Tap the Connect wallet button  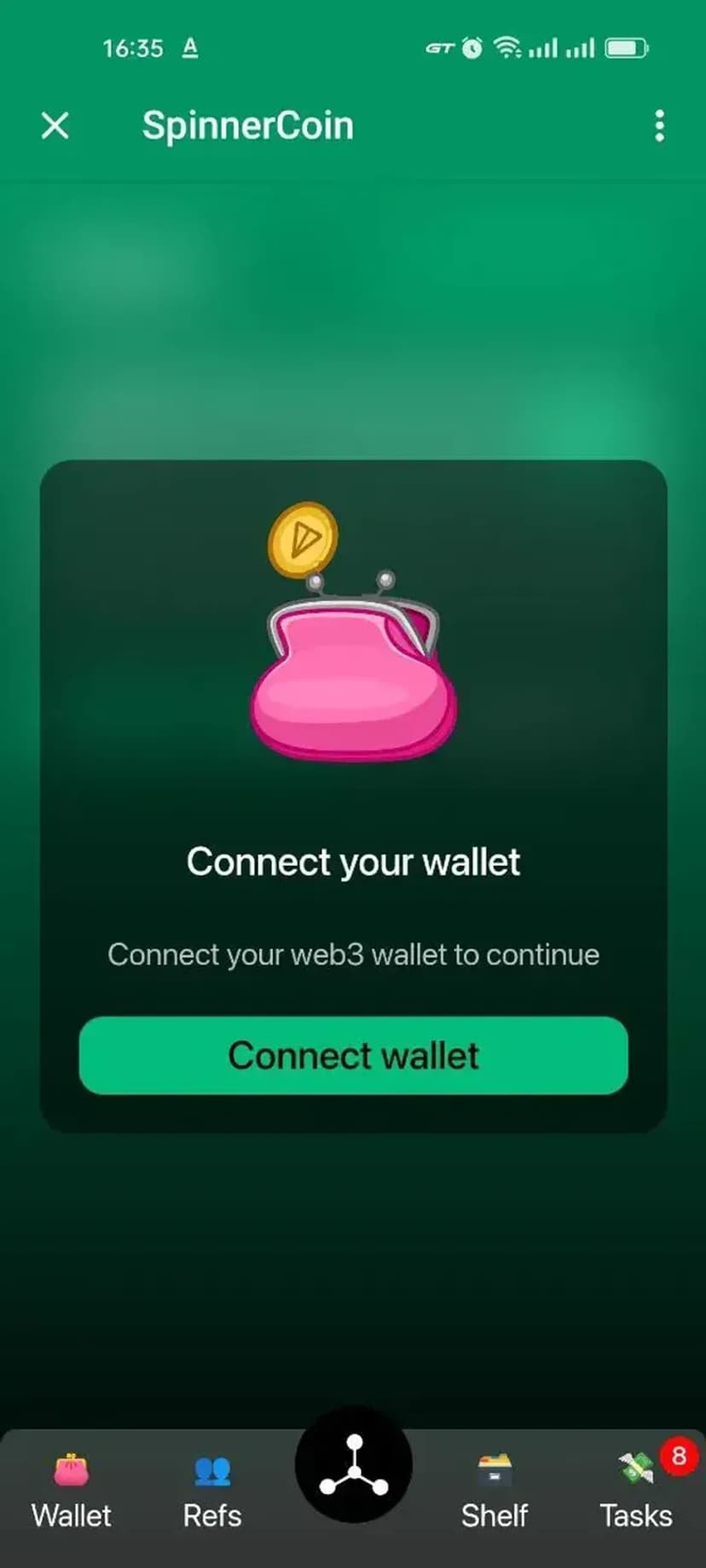[353, 1055]
